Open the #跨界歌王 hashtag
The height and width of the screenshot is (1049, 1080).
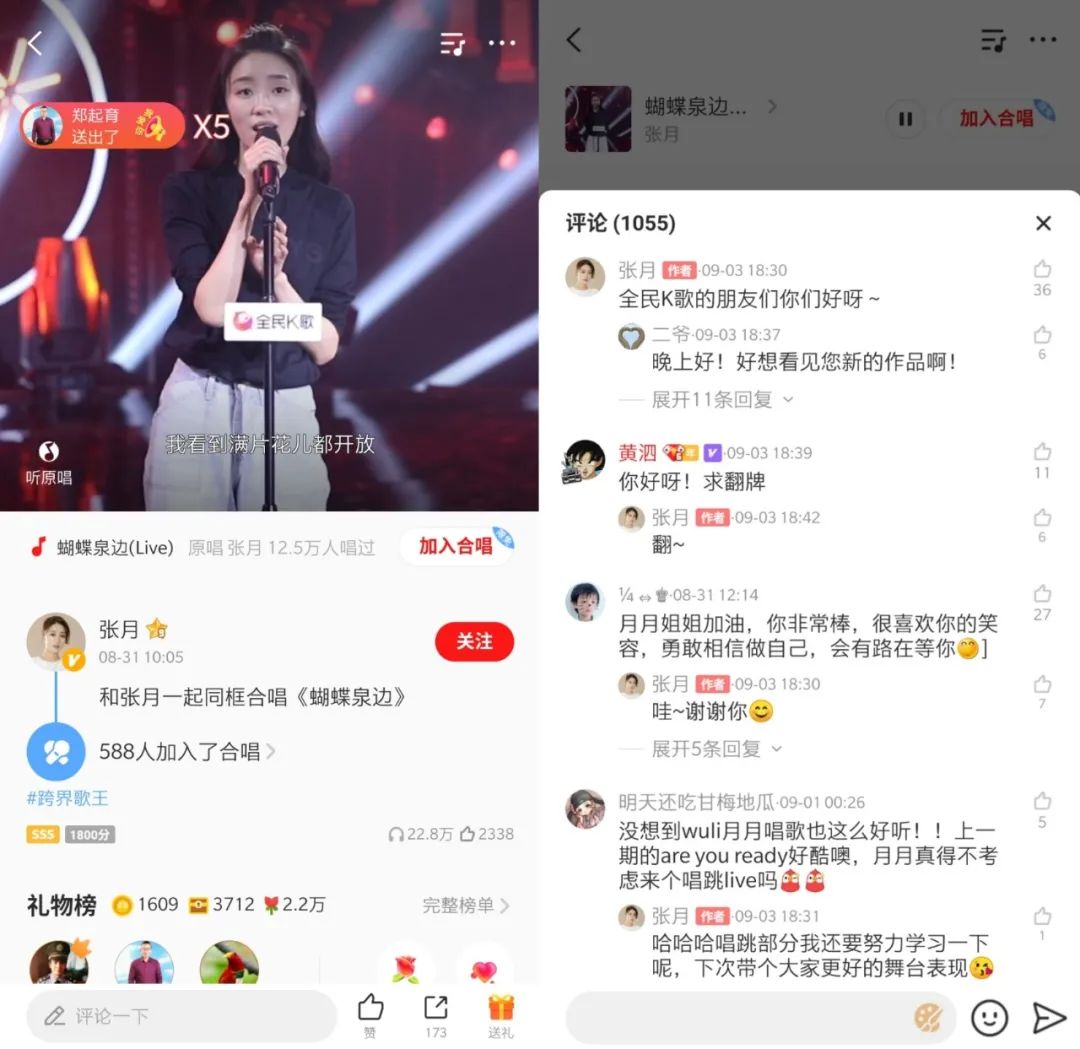point(68,798)
